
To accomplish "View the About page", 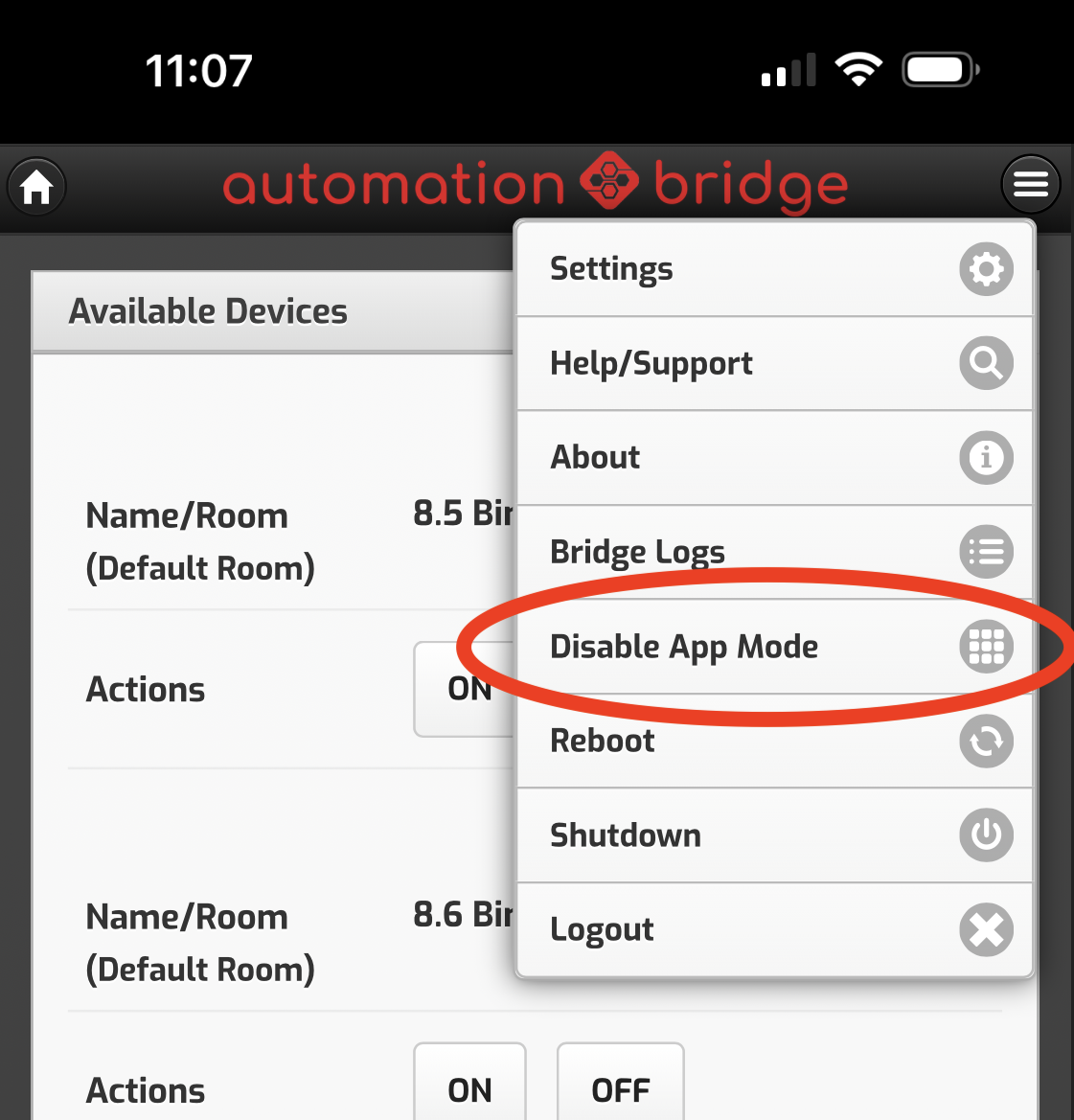I will (774, 457).
